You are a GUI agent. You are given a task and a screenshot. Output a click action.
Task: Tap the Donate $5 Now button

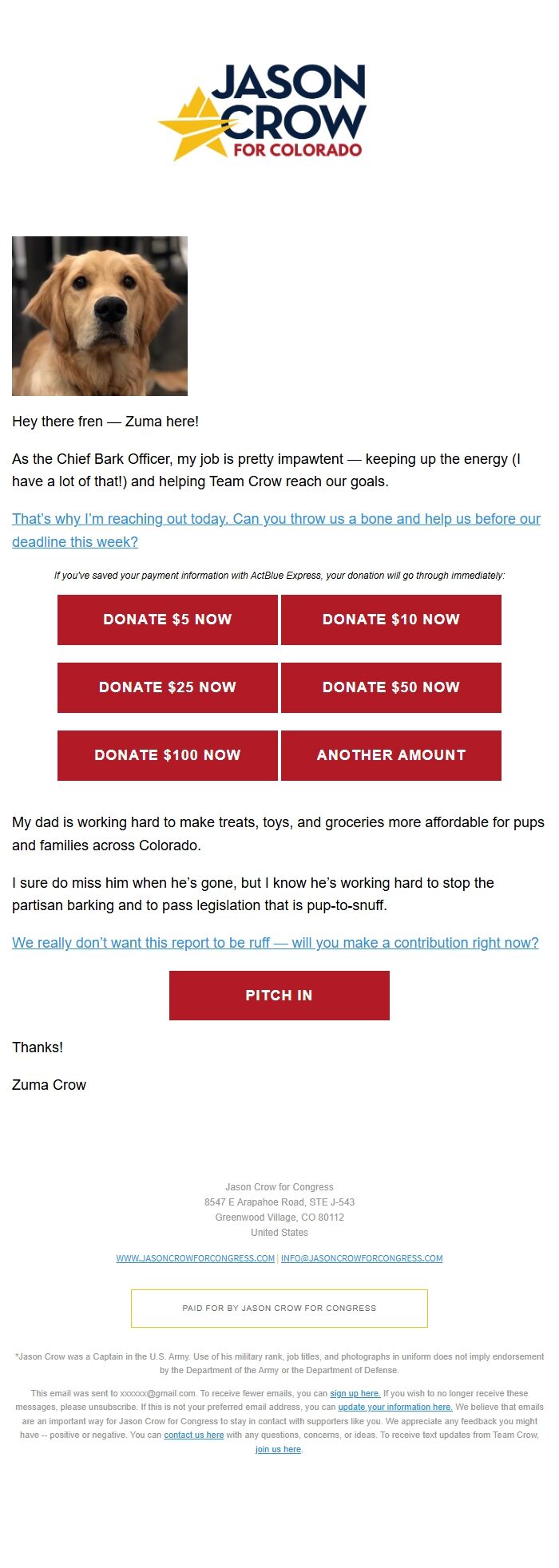click(x=168, y=620)
